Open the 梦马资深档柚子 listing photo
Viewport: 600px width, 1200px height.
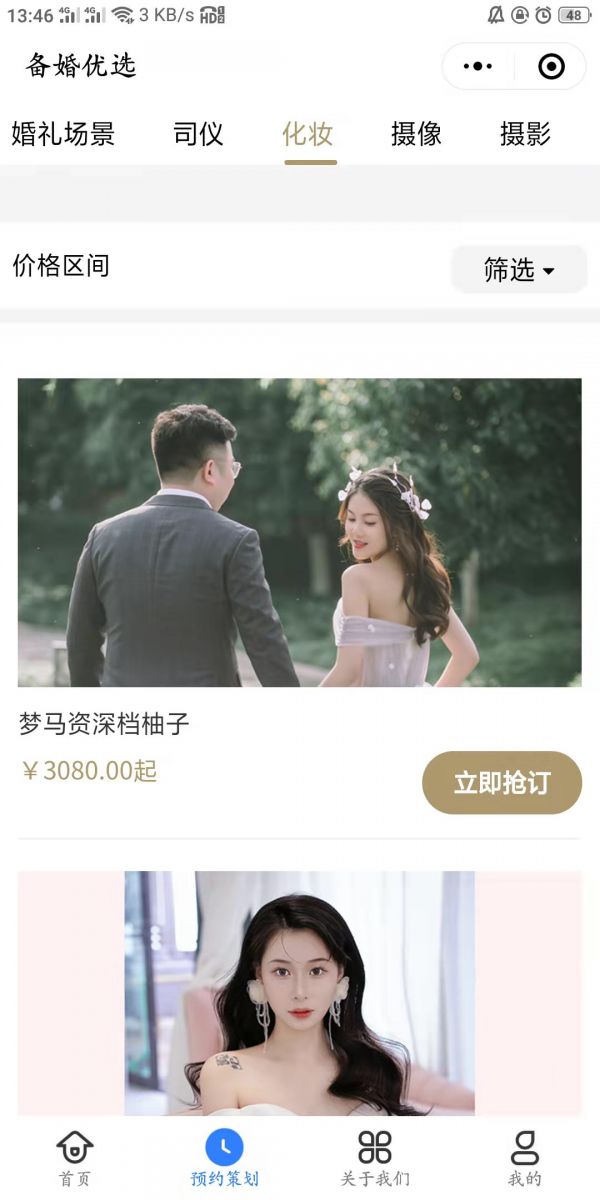click(x=300, y=532)
